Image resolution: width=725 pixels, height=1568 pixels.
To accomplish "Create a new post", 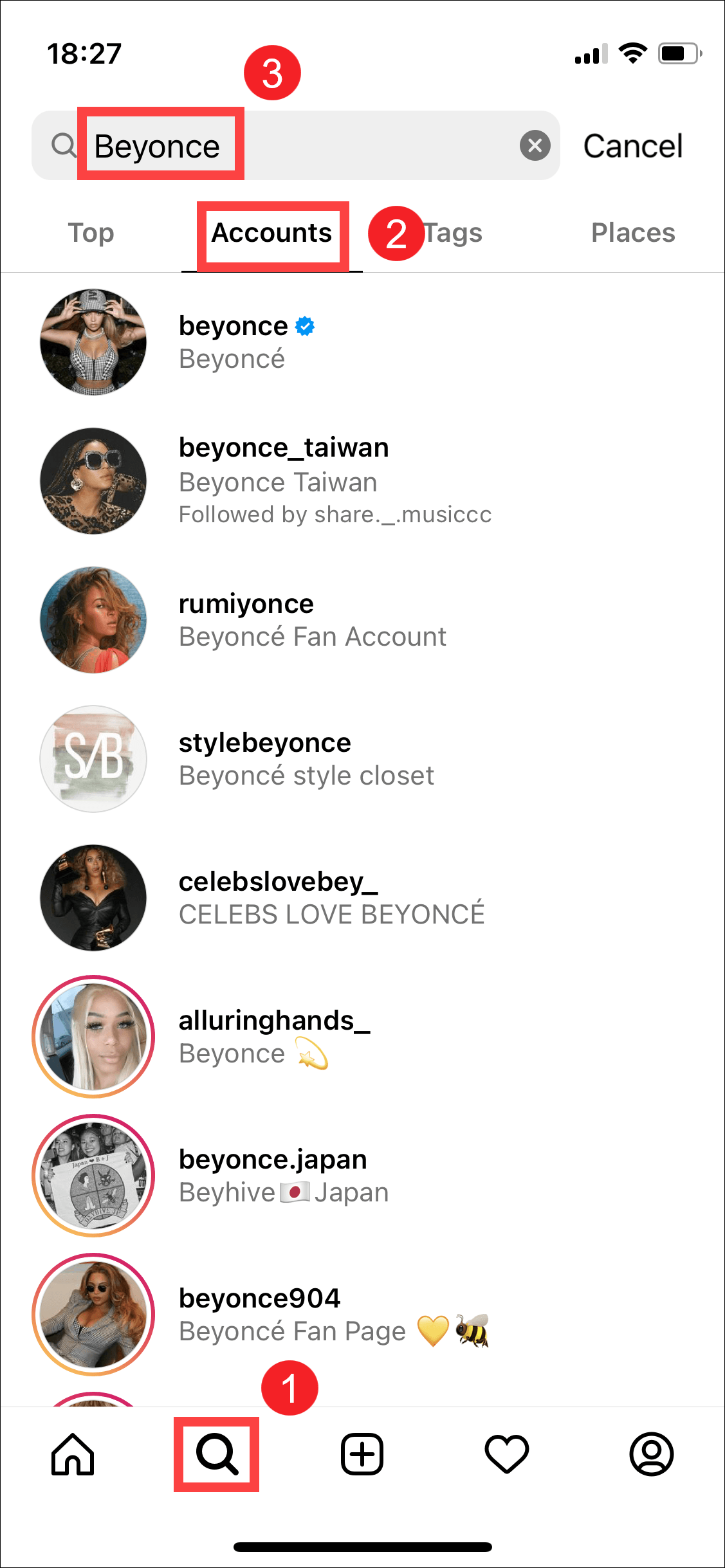I will 362,1454.
